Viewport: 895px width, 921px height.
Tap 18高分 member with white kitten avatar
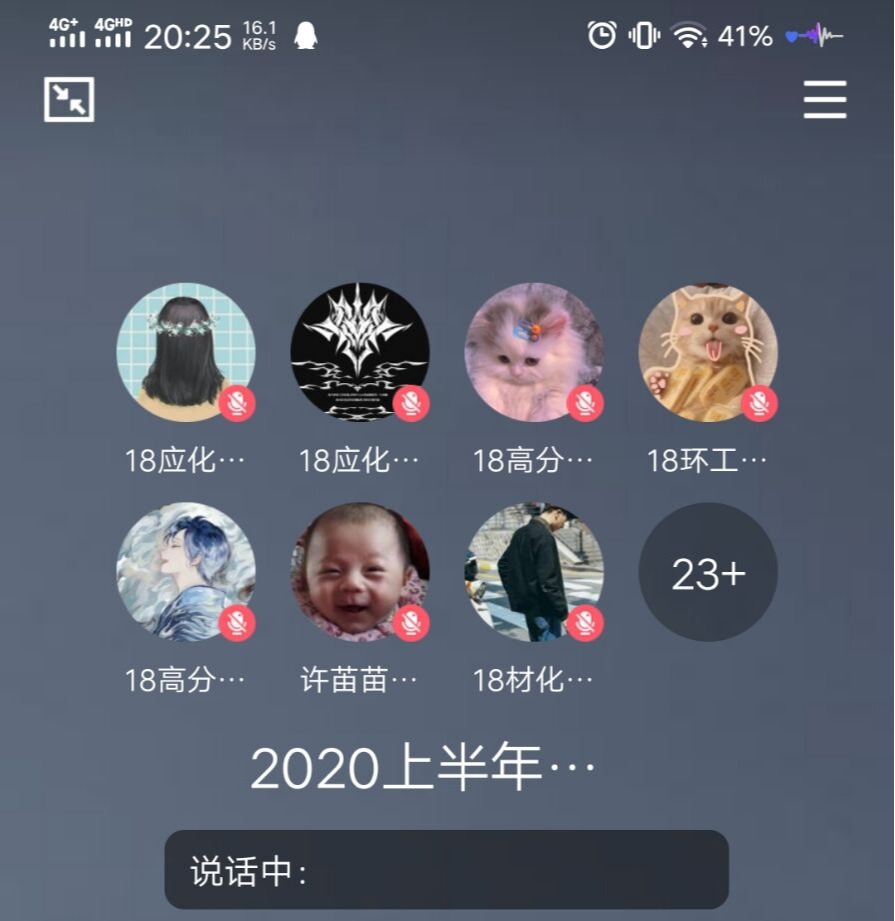[534, 352]
